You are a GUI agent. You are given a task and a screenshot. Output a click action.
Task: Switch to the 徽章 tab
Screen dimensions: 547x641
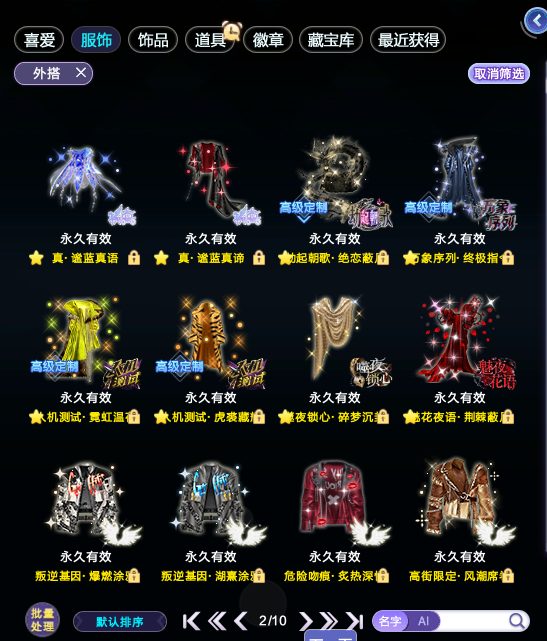[268, 40]
